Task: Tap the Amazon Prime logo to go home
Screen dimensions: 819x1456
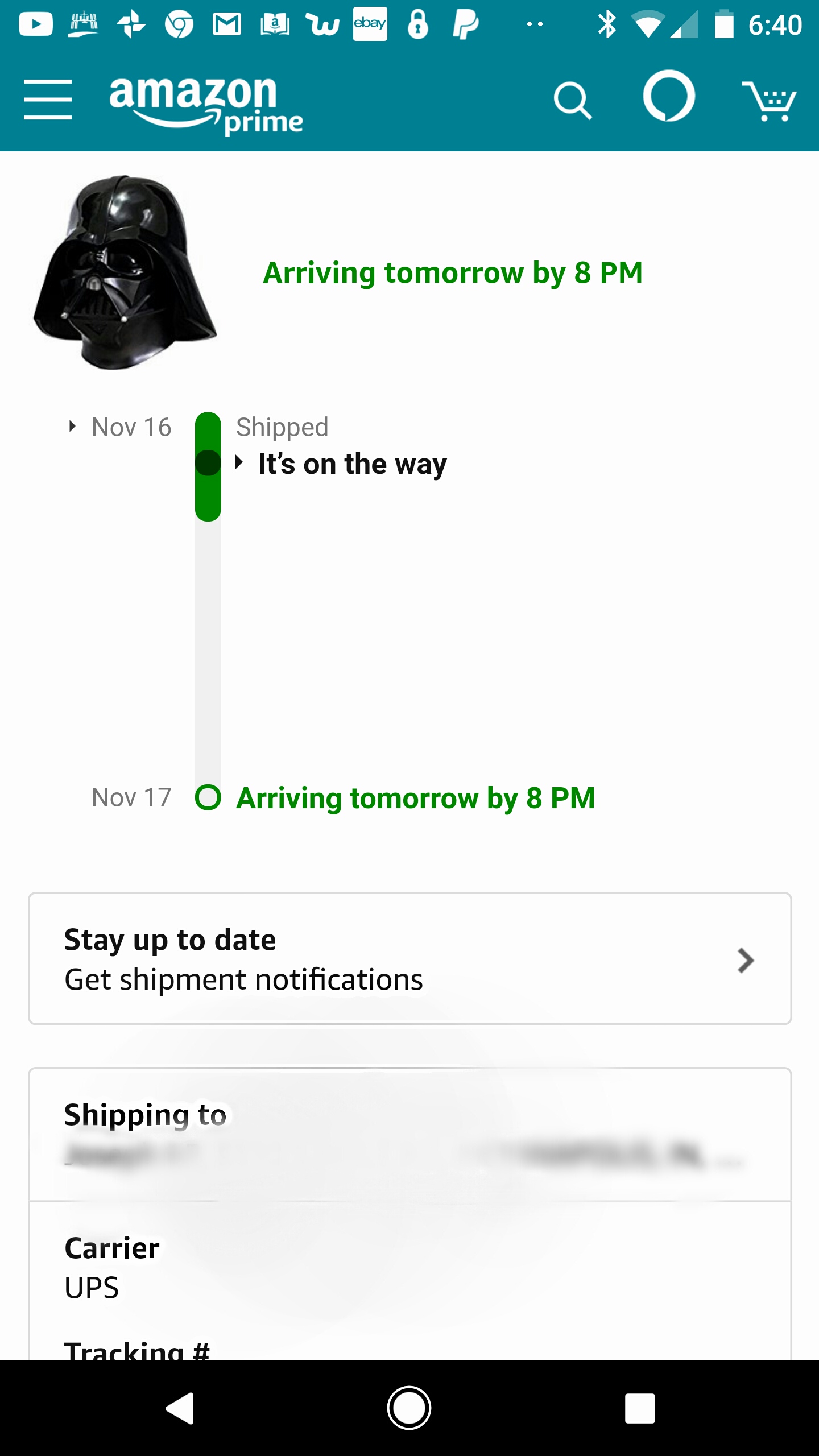Action: (206, 106)
